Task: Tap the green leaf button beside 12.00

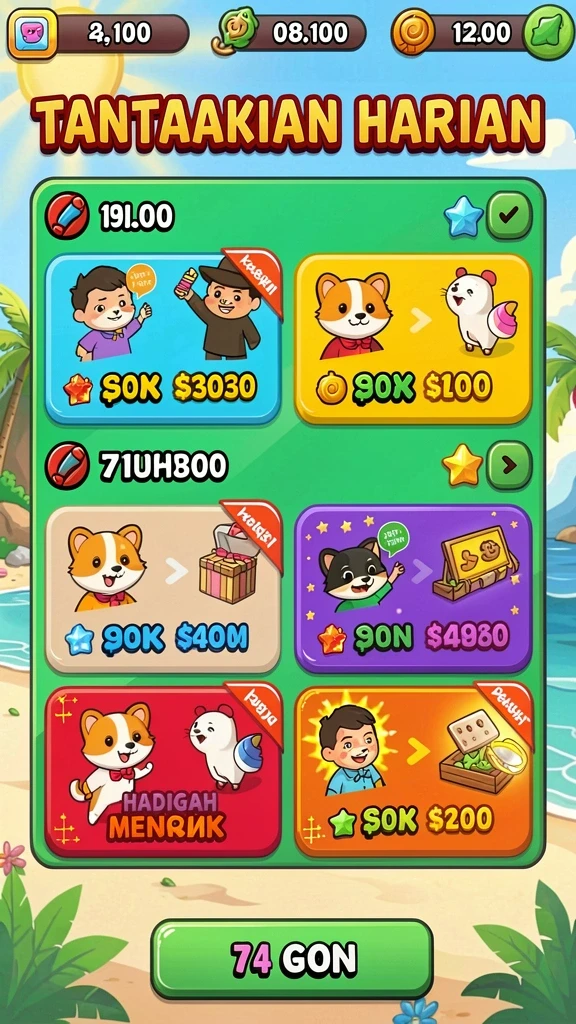Action: coord(549,32)
